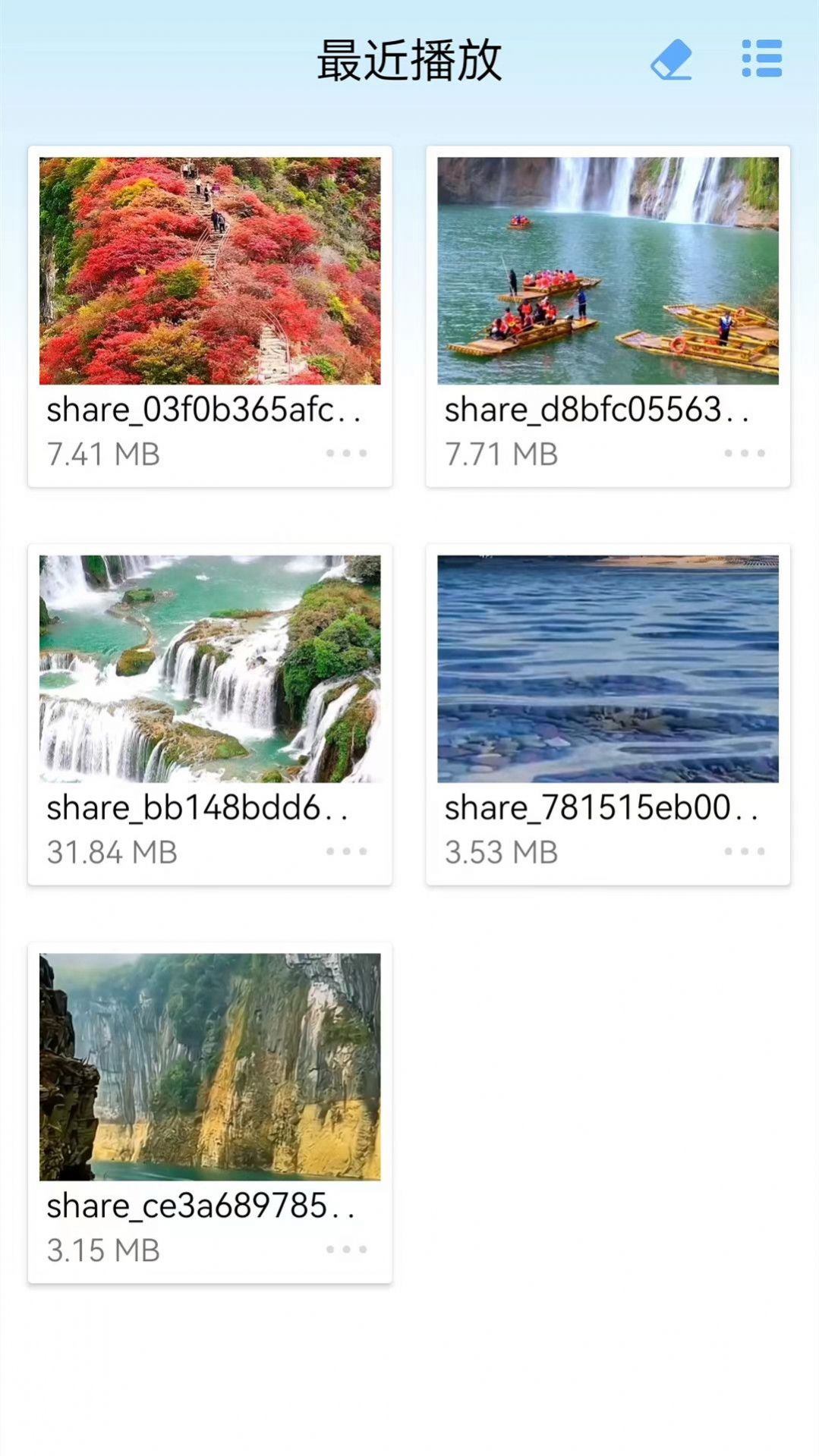The image size is (819, 1456).
Task: Expand options menu for share_ce3a689785
Action: coord(347,1249)
